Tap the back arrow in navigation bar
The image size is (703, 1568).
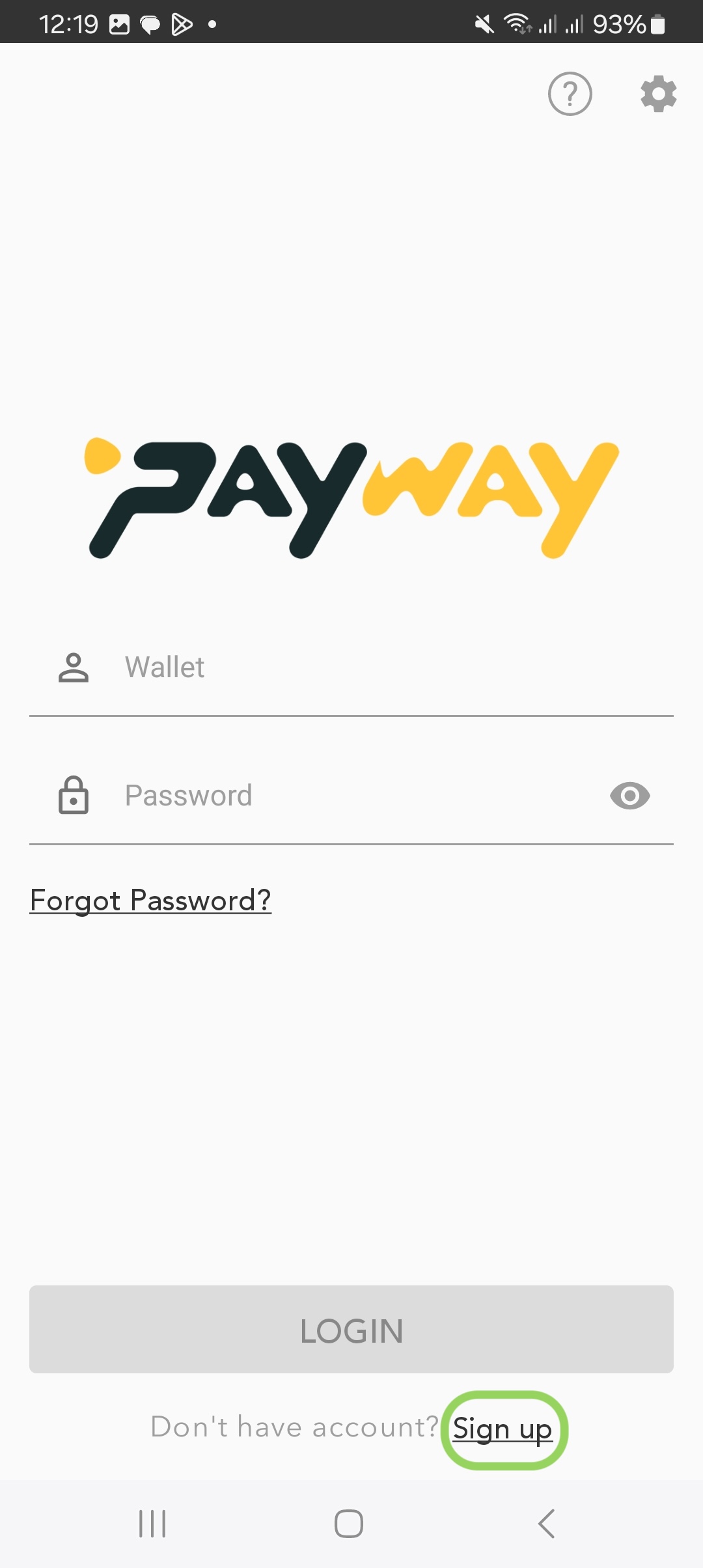[x=545, y=1522]
